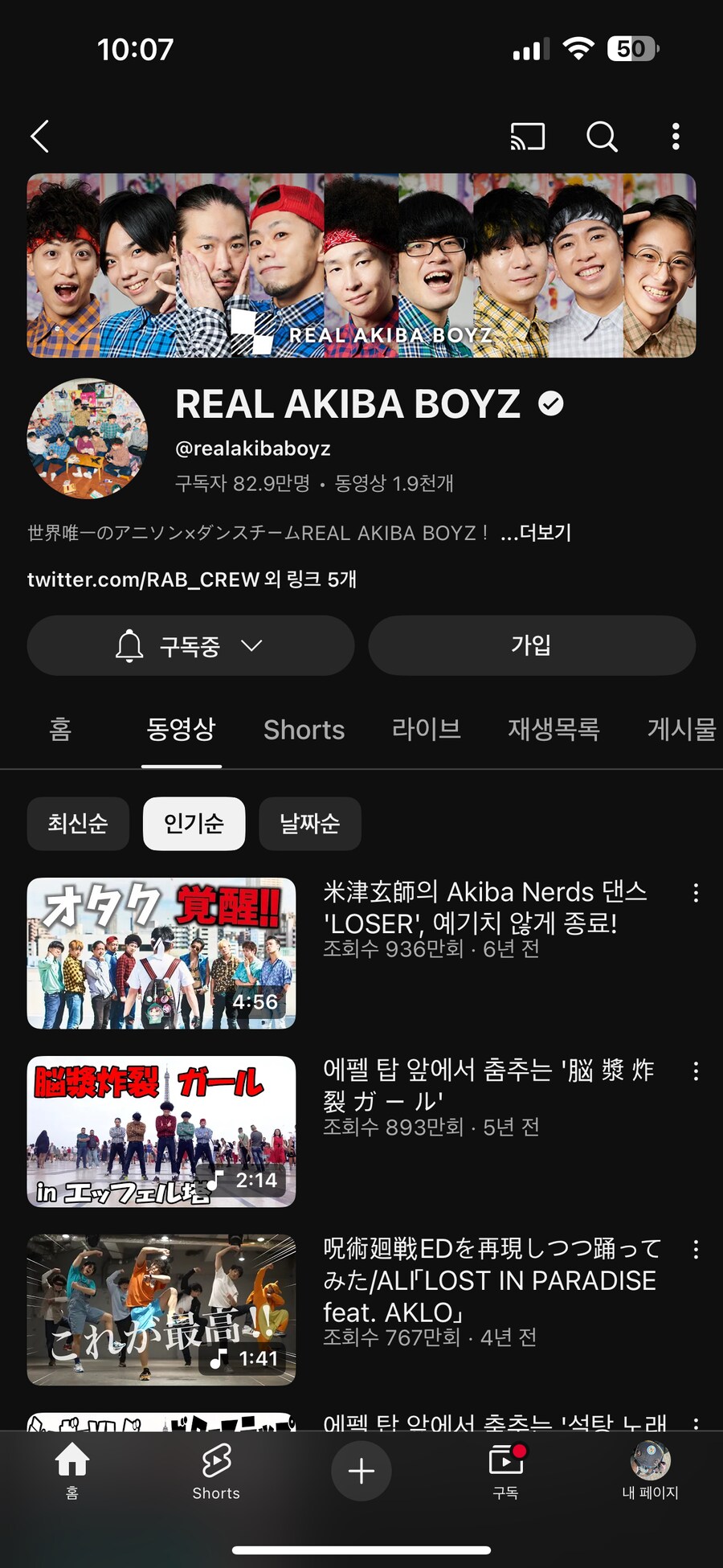Select the 최신순 filter chip
Screen dimensions: 723x1568
[x=77, y=824]
